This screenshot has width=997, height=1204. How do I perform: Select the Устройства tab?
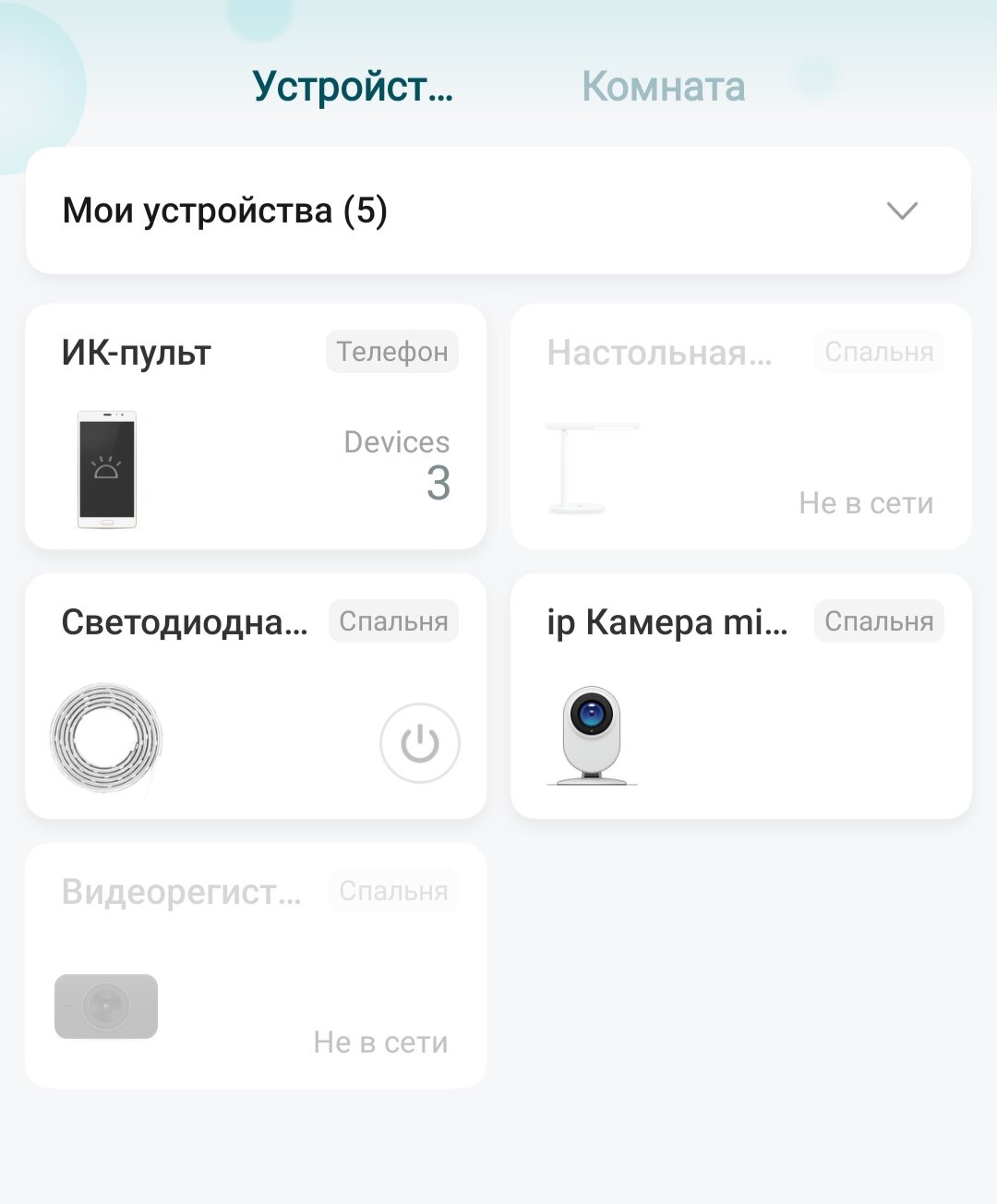tap(353, 87)
